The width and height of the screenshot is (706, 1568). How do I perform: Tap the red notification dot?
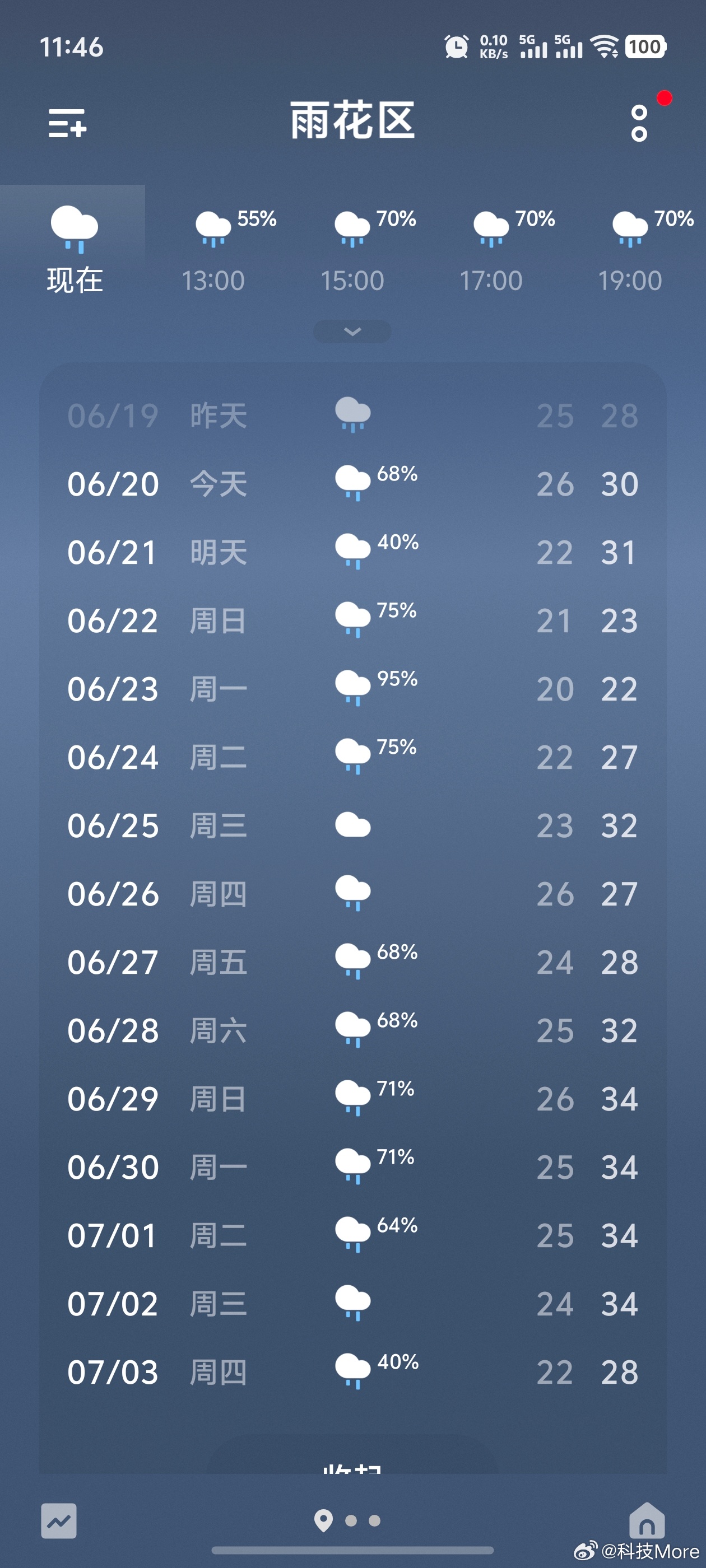[665, 96]
